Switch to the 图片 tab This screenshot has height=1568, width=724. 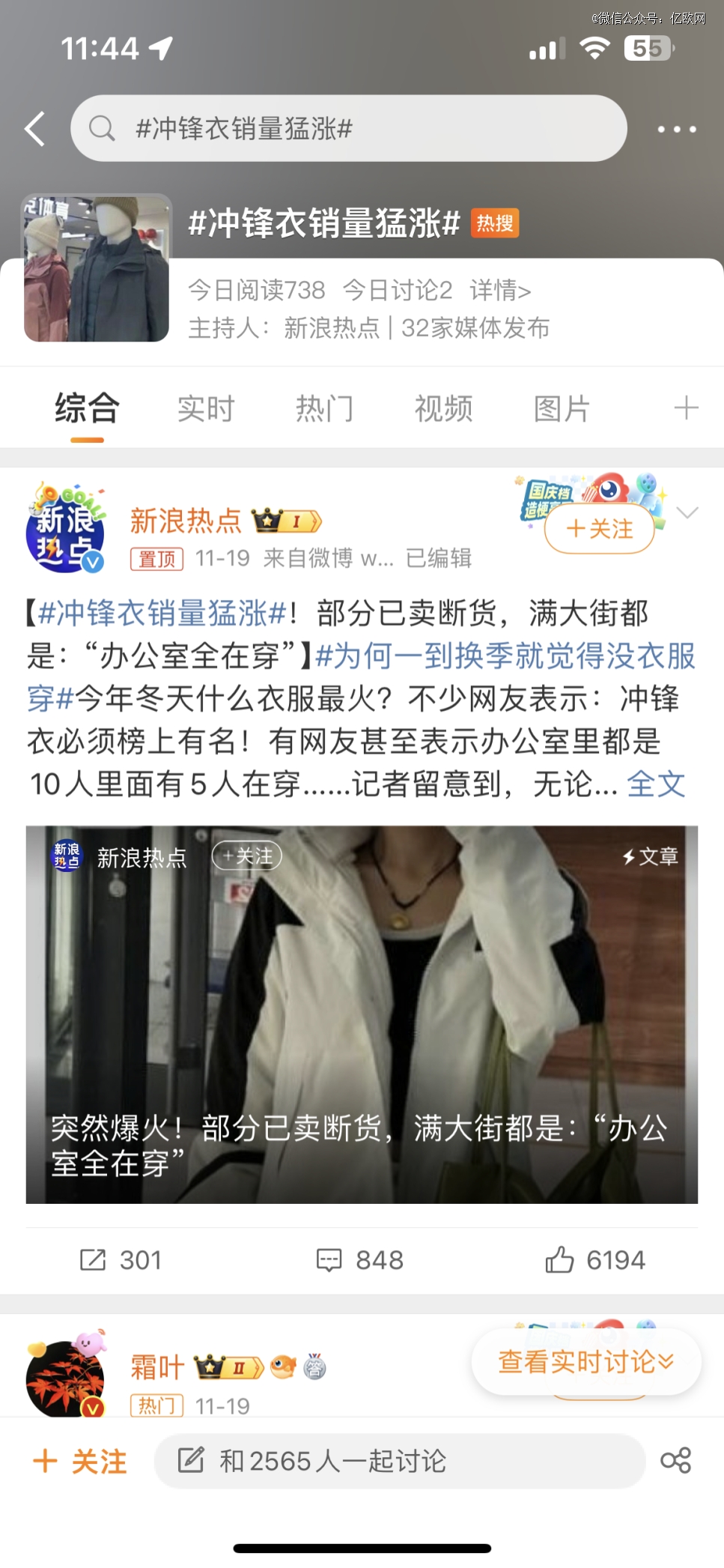click(562, 409)
